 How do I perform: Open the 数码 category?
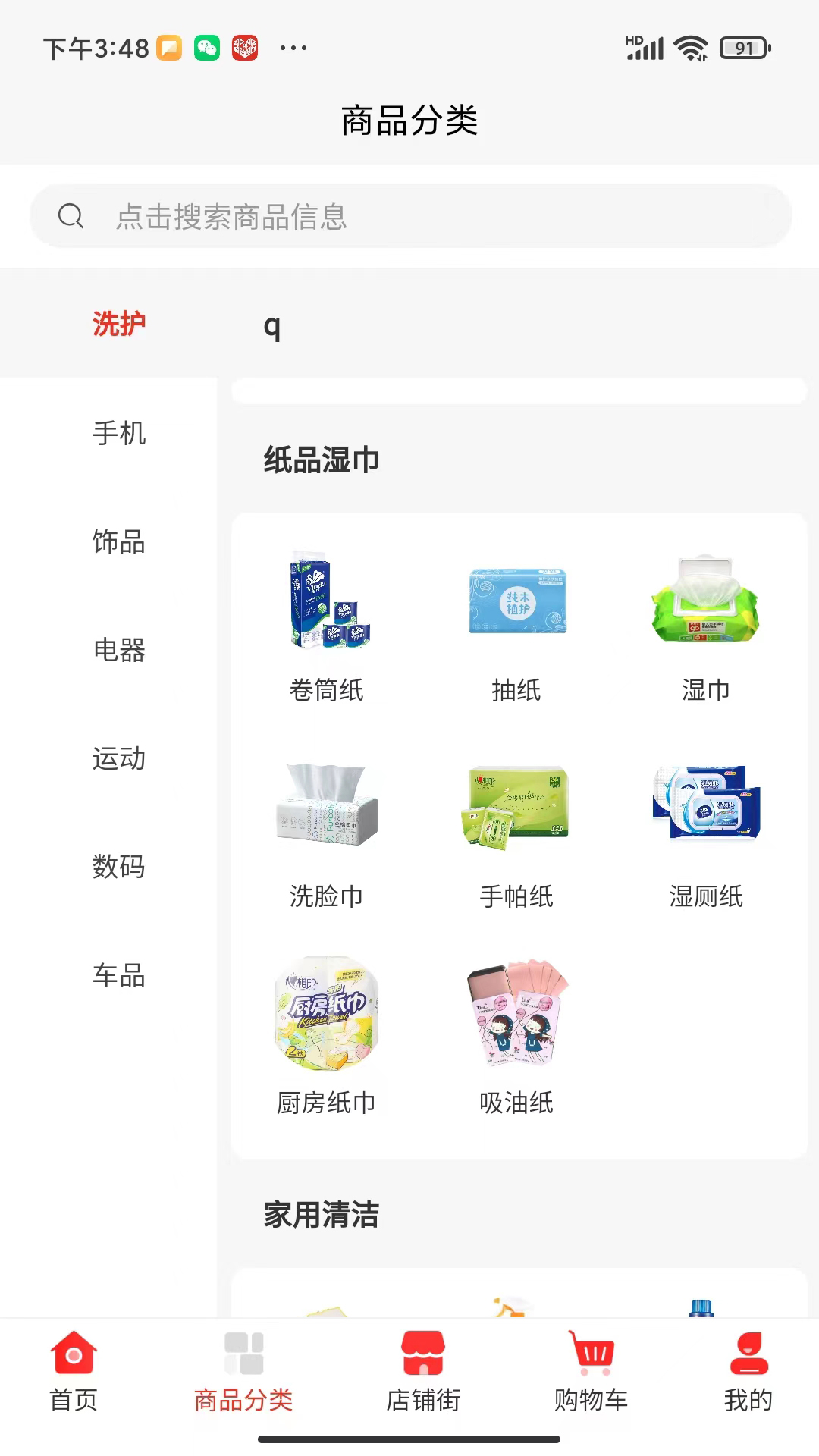[x=118, y=868]
